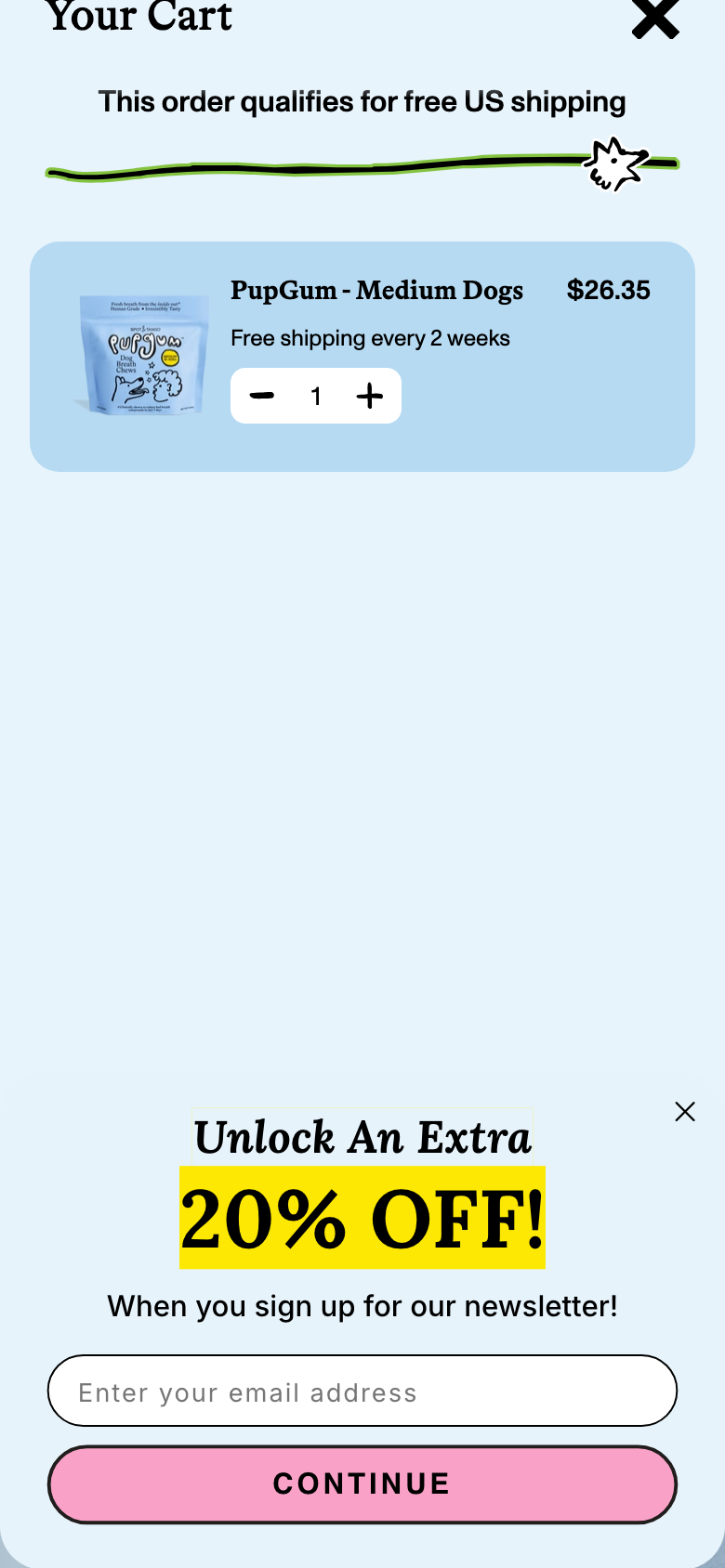The image size is (725, 1568).
Task: Open the PupGum product image
Action: pos(141,355)
